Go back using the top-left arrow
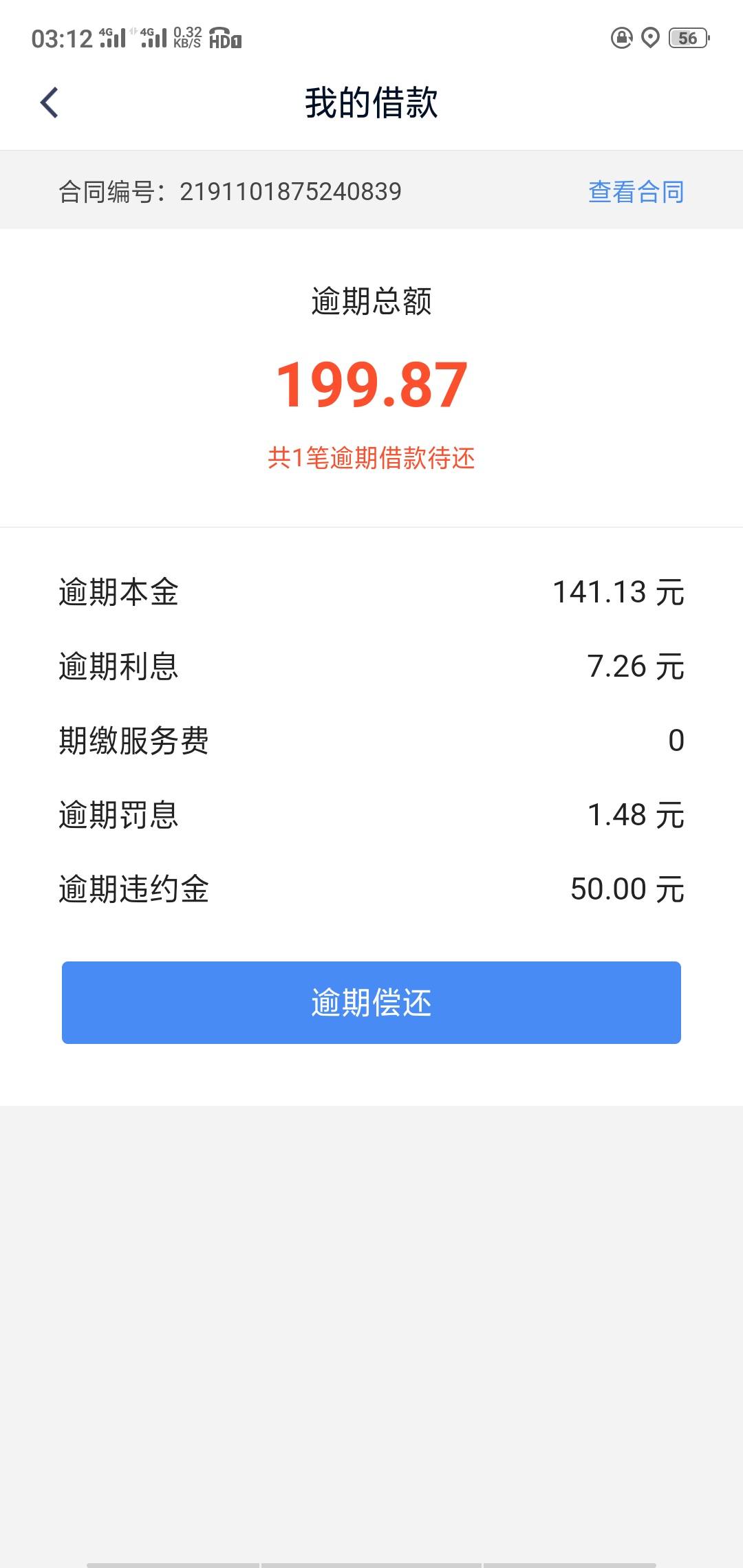The image size is (743, 1568). (50, 103)
